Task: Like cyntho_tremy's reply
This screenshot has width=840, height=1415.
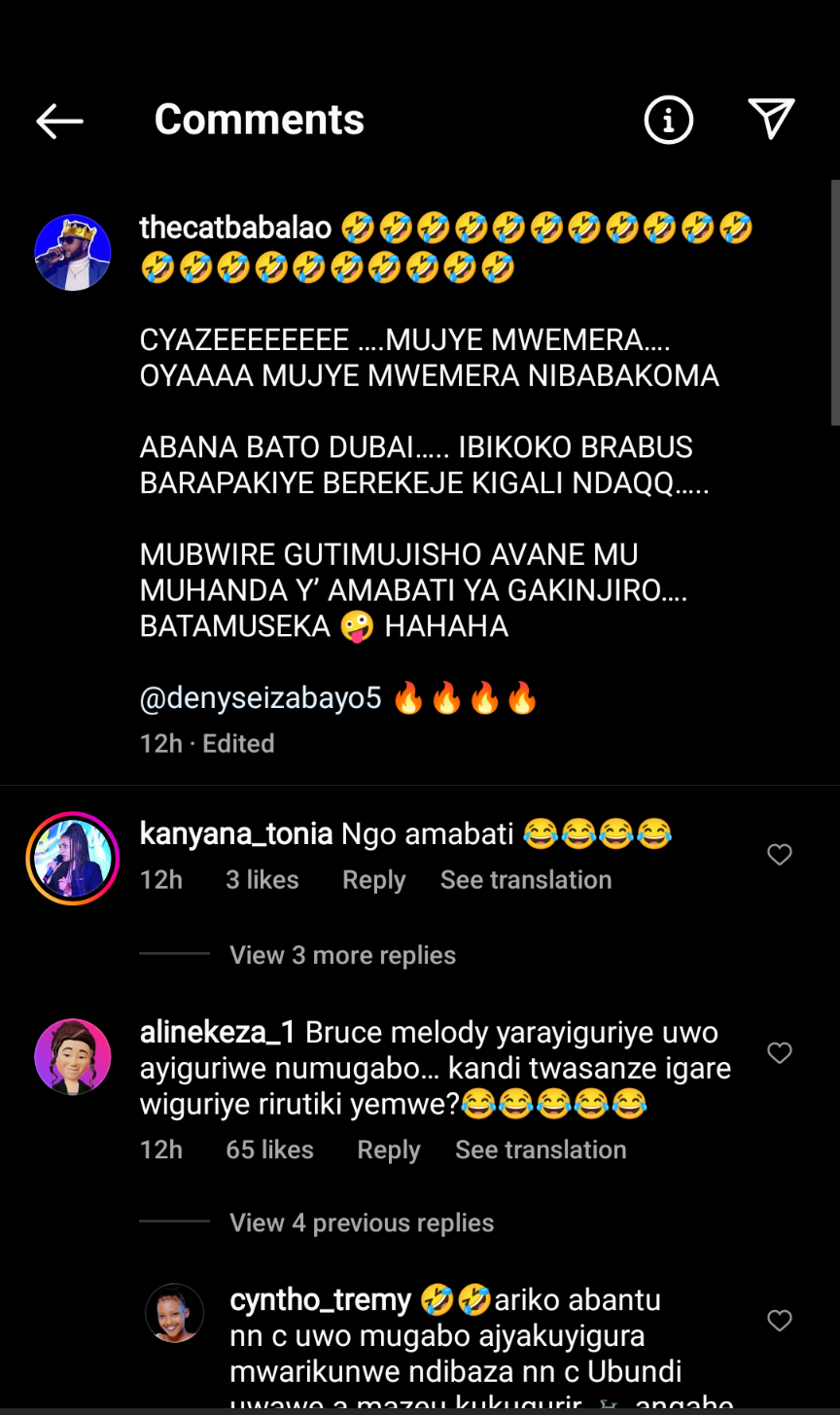Action: coord(780,1321)
